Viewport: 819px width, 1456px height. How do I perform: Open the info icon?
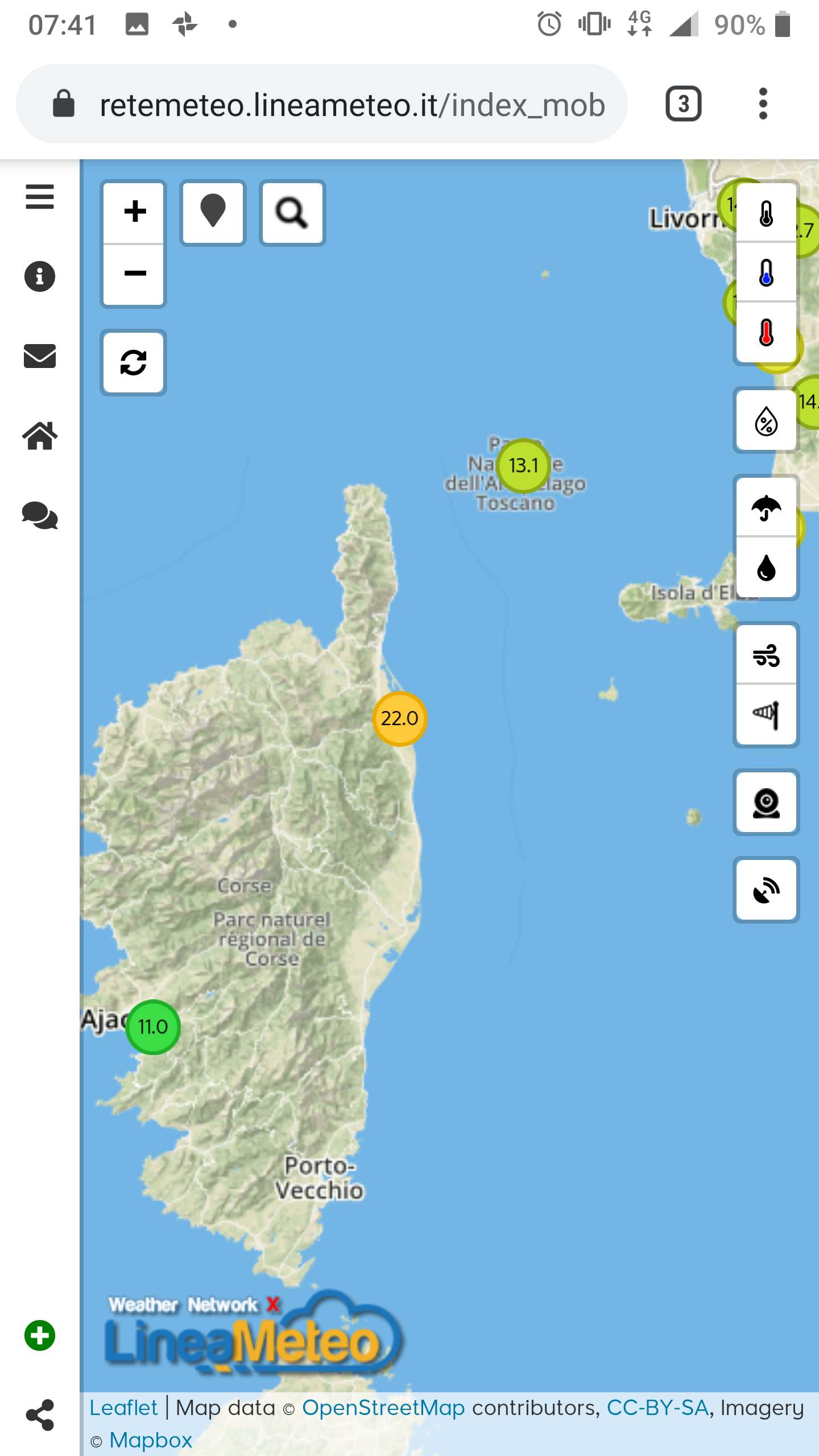click(x=40, y=277)
